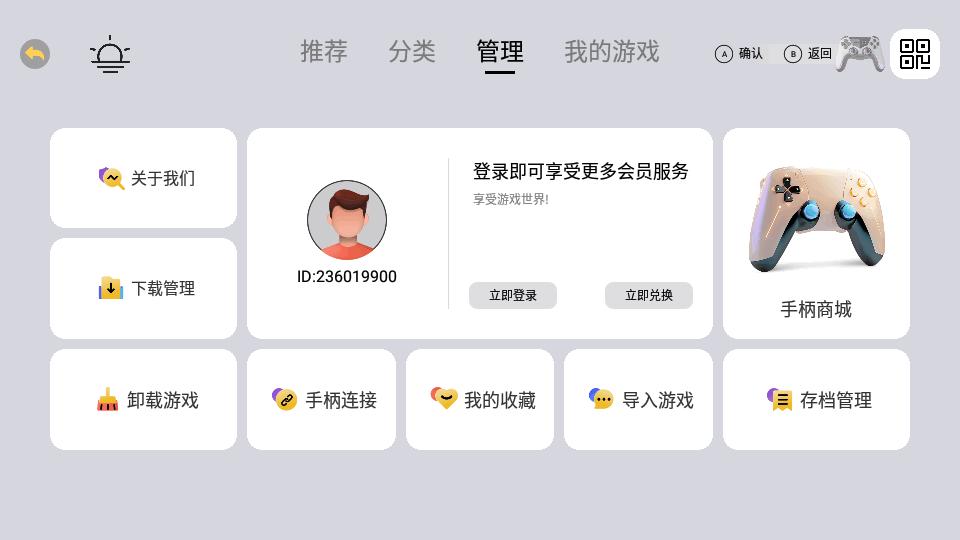Image resolution: width=960 pixels, height=540 pixels.
Task: Open 下载管理 card
Action: (x=143, y=288)
